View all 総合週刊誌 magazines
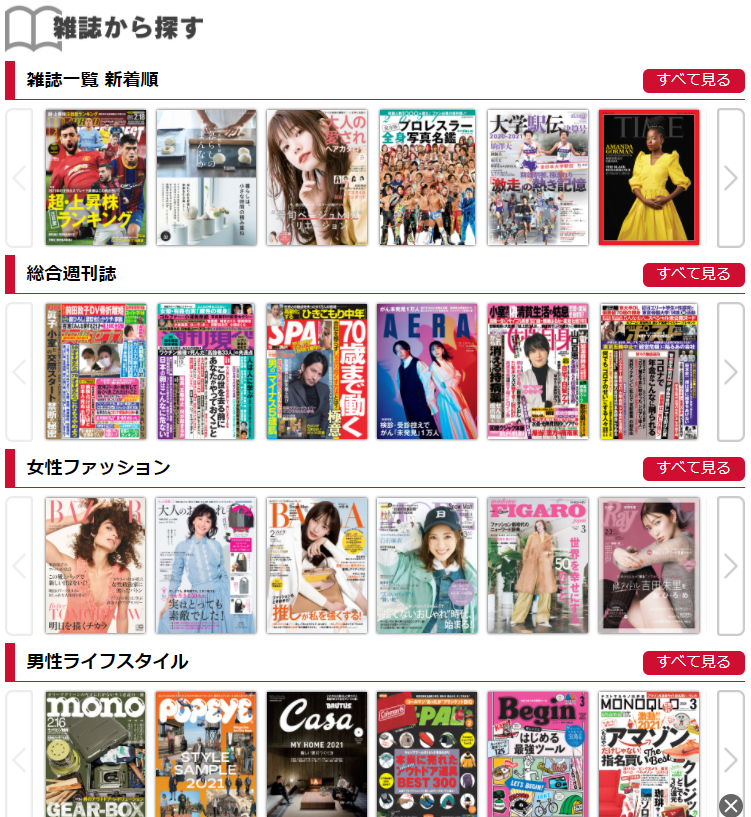The height and width of the screenshot is (817, 751). [693, 274]
